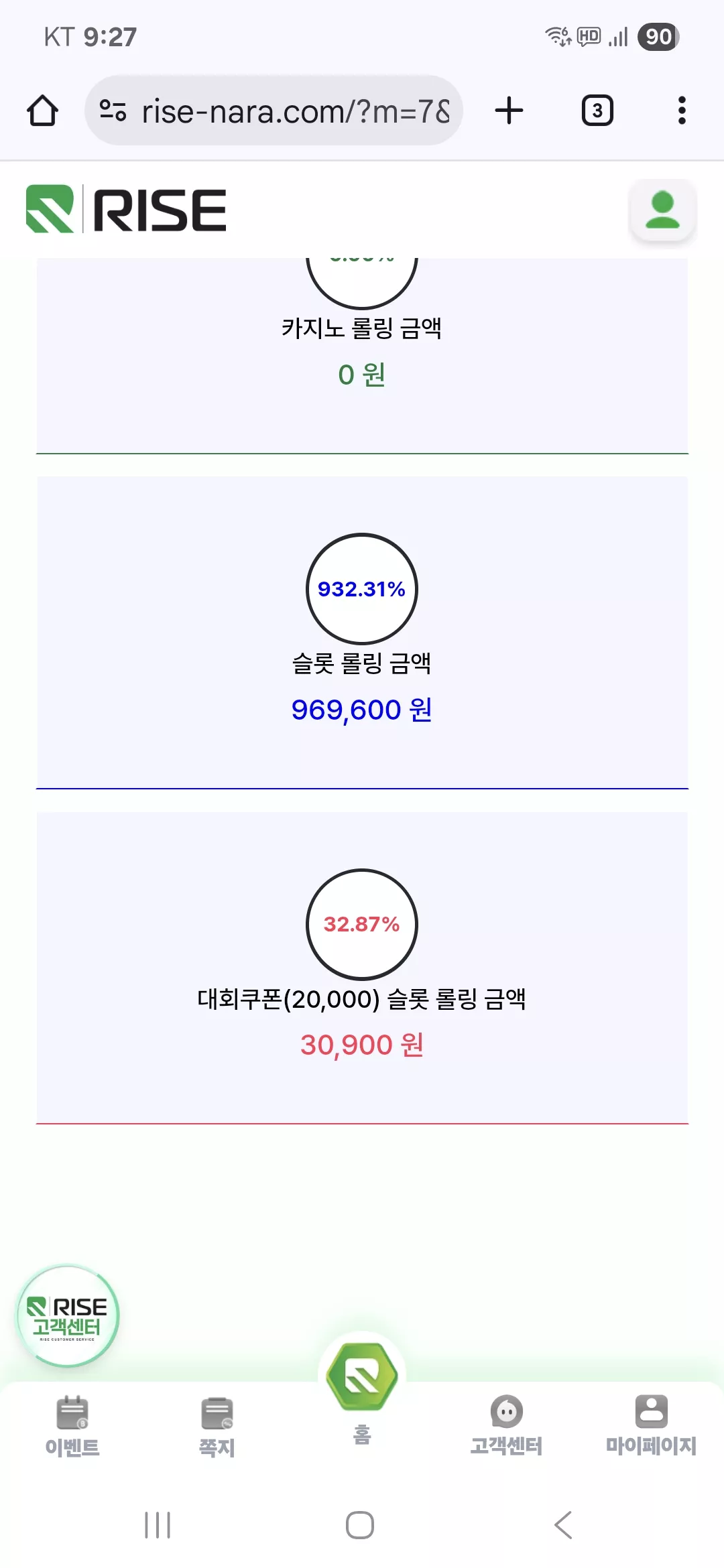Tap the rise-nara.com address bar

pyautogui.click(x=274, y=111)
